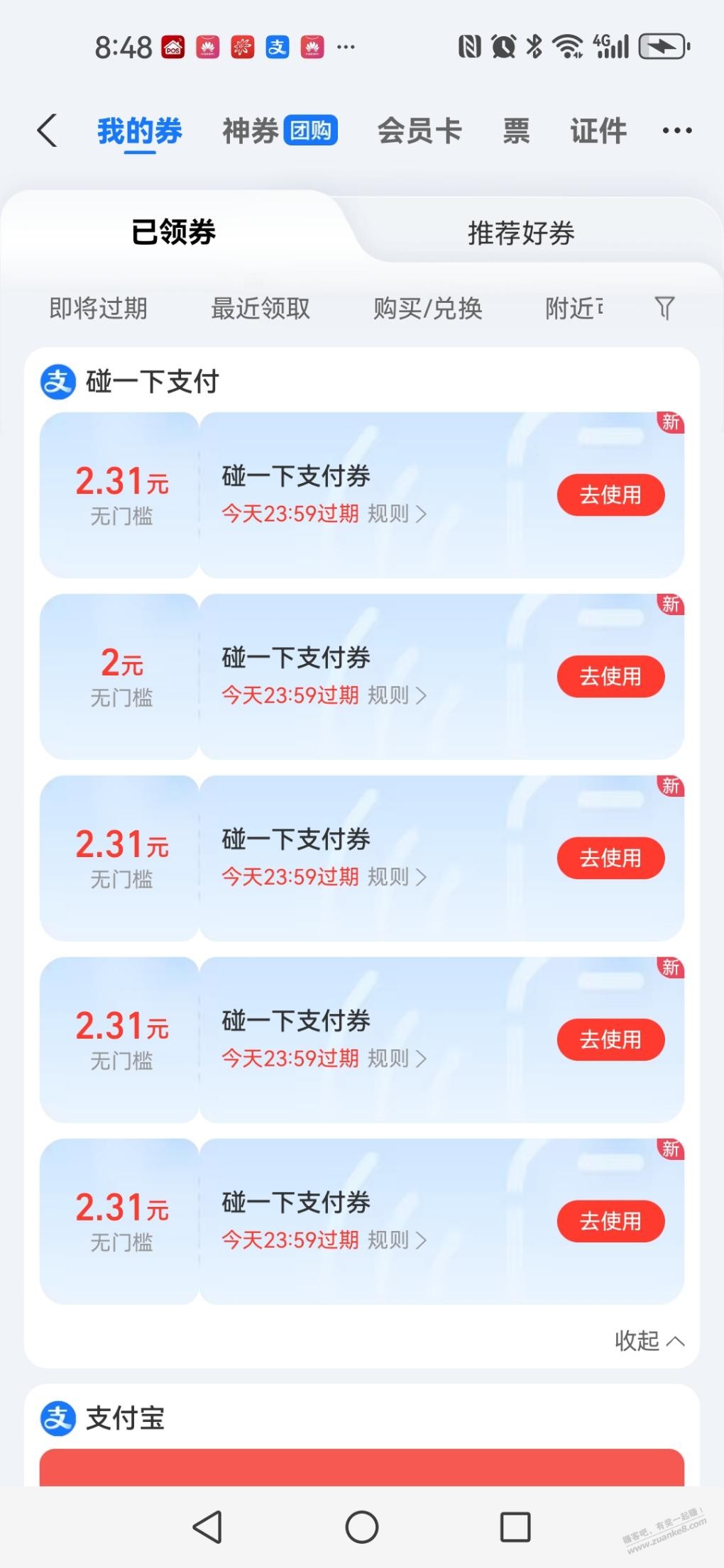This screenshot has width=724, height=1568.
Task: Select the 即将过期 filter
Action: tap(97, 309)
